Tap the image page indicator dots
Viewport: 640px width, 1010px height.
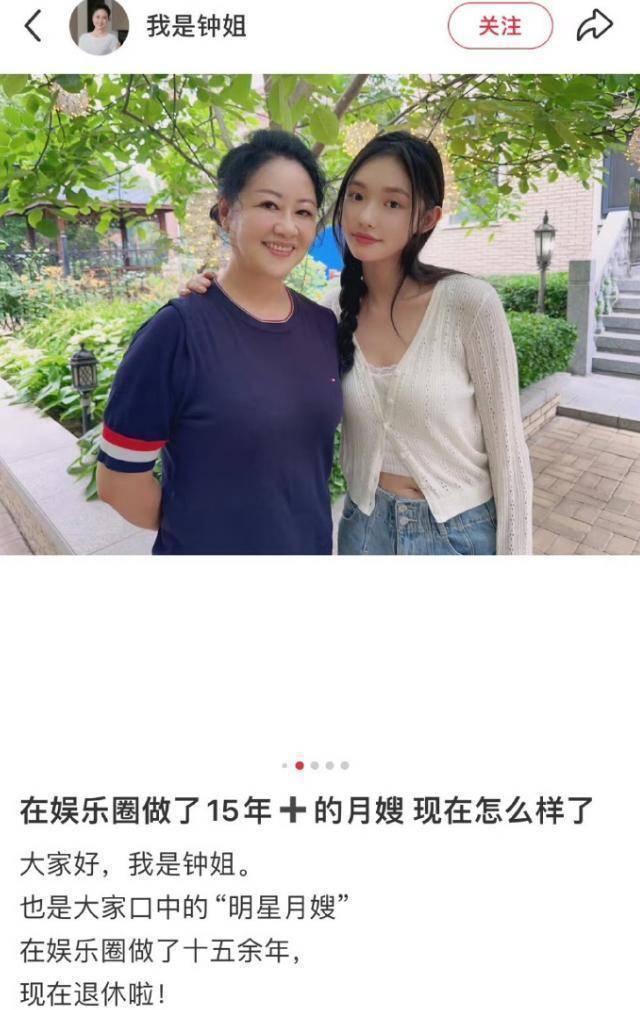click(316, 765)
